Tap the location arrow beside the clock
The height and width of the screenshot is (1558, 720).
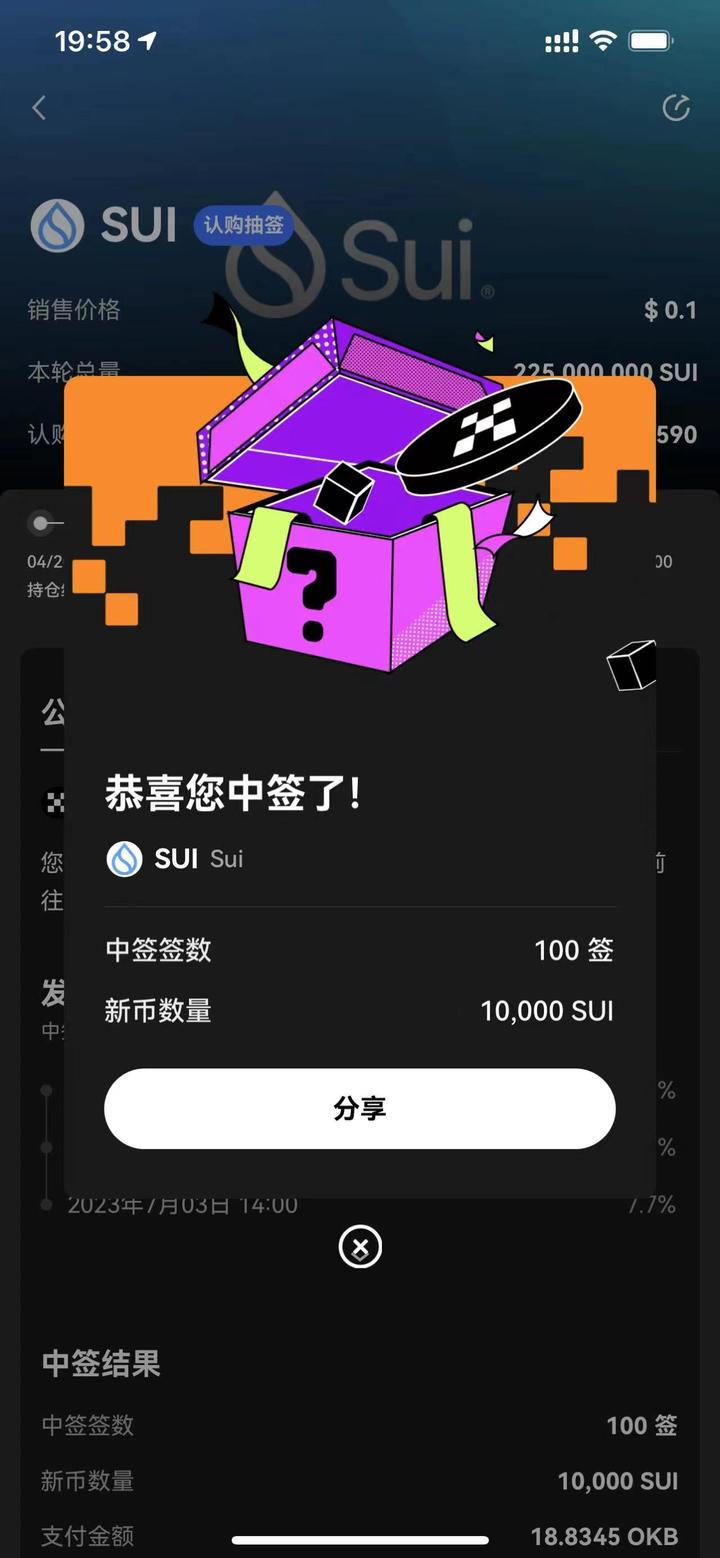coord(148,41)
